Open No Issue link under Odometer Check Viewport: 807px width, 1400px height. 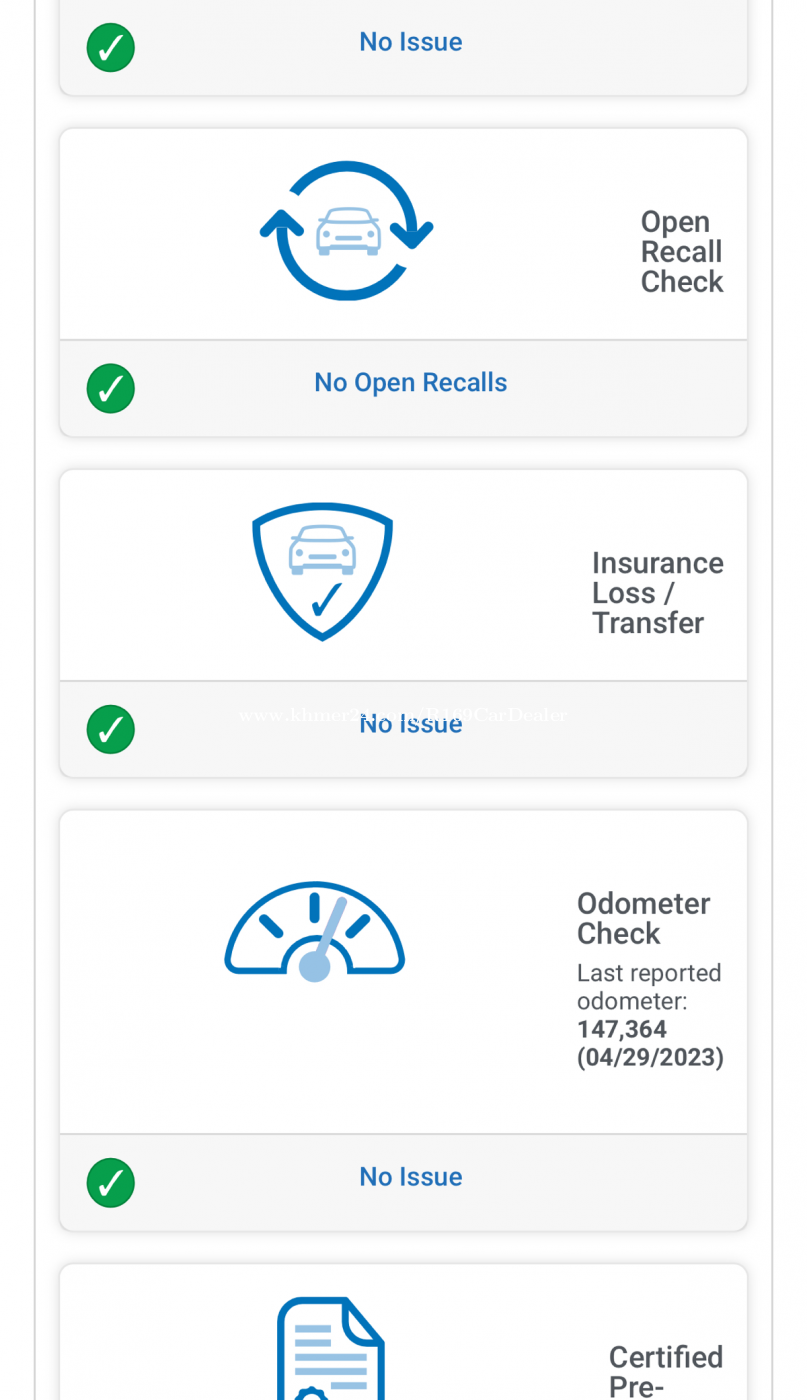(x=410, y=1177)
